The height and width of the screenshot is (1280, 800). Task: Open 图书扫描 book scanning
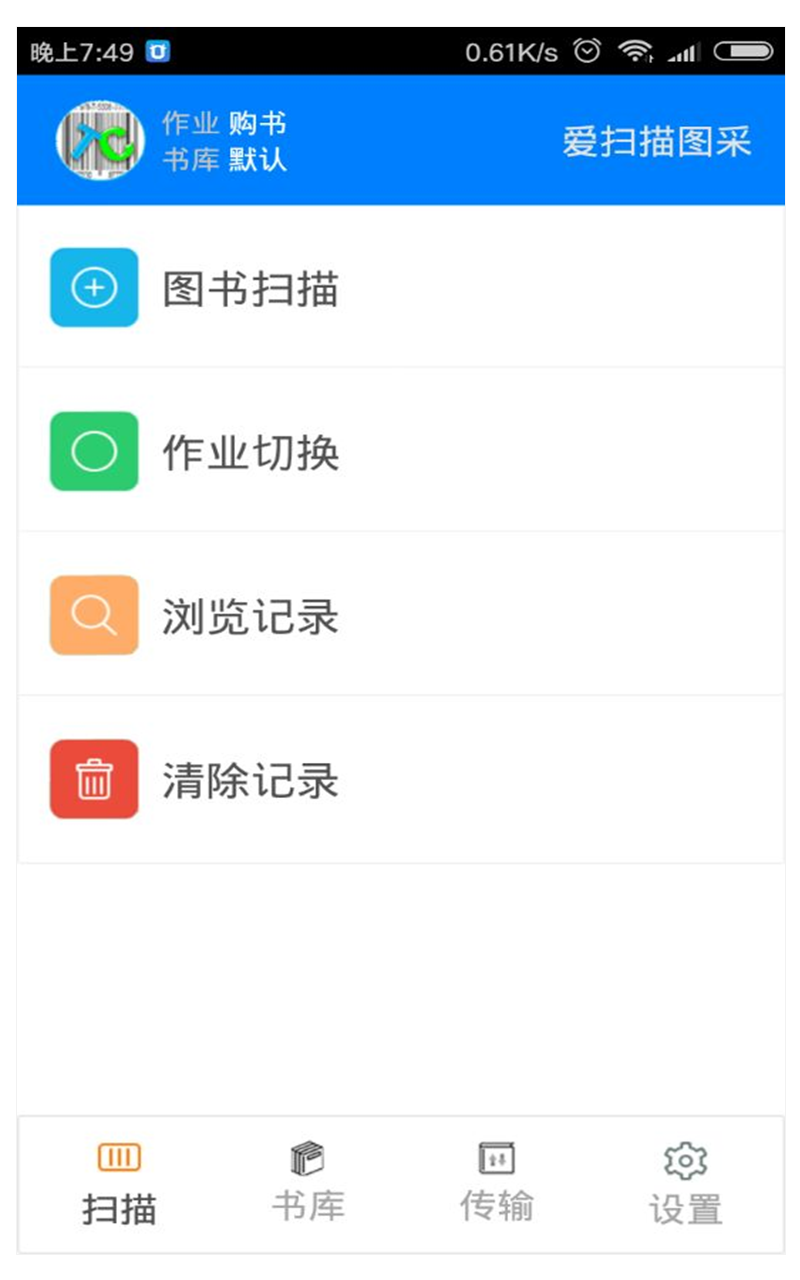[x=400, y=288]
